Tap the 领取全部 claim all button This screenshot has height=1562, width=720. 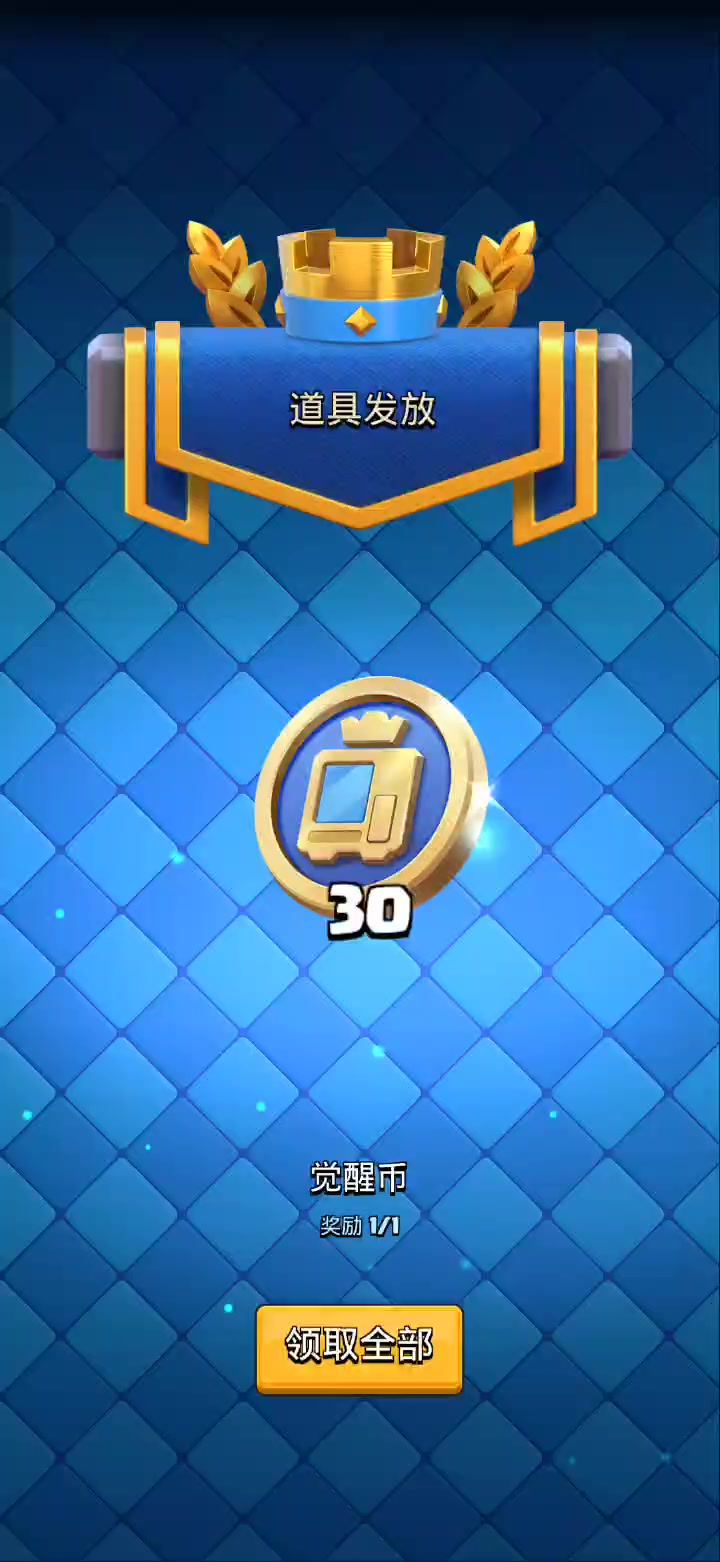pos(359,1347)
